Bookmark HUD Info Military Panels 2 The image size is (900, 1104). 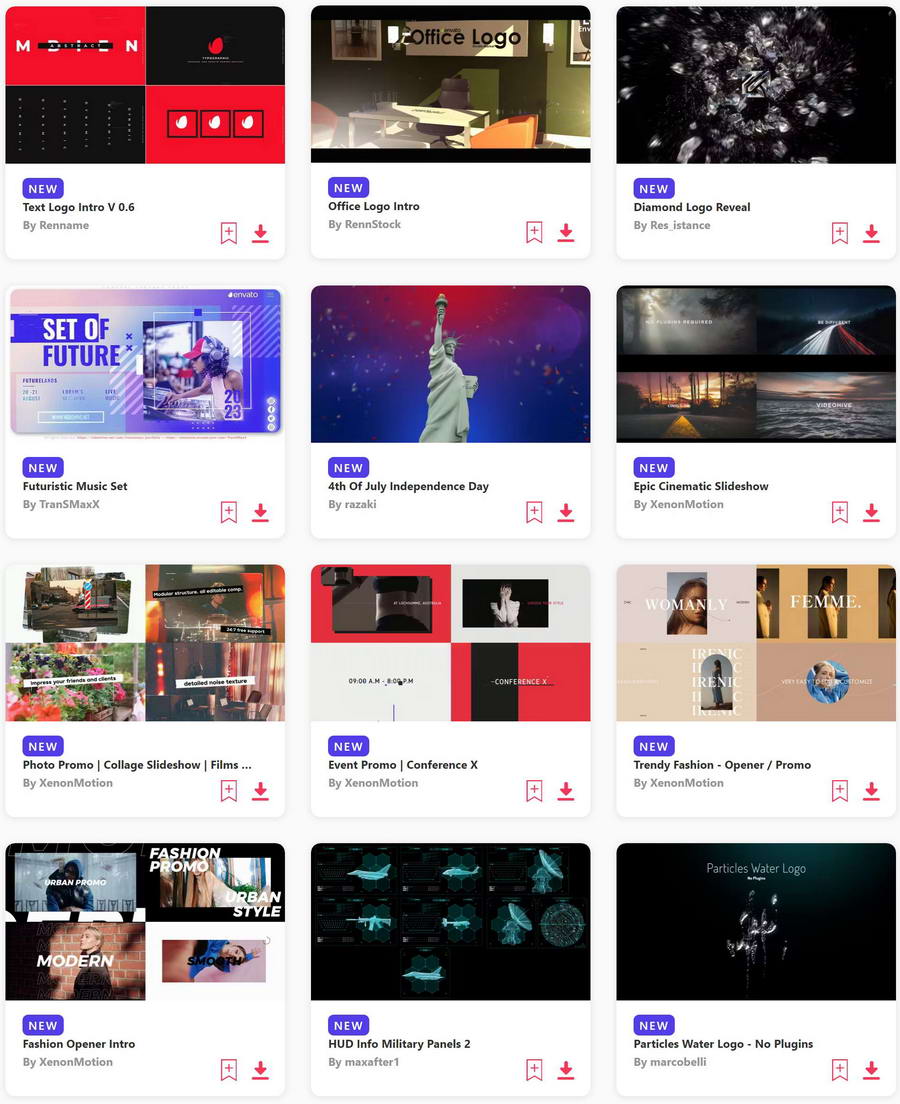(534, 1070)
